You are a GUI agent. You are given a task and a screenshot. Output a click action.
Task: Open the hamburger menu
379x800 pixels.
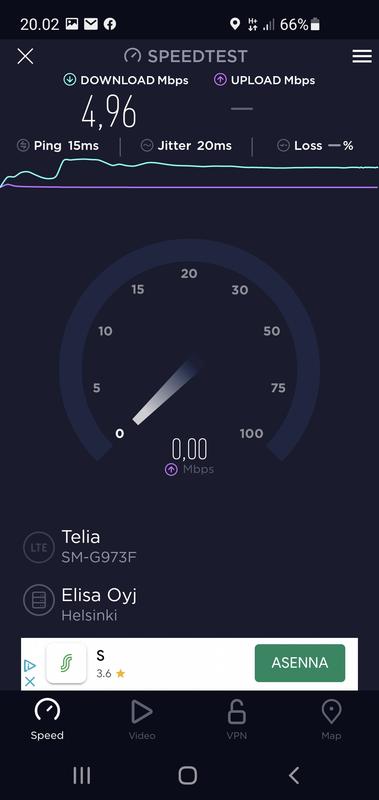[x=362, y=56]
